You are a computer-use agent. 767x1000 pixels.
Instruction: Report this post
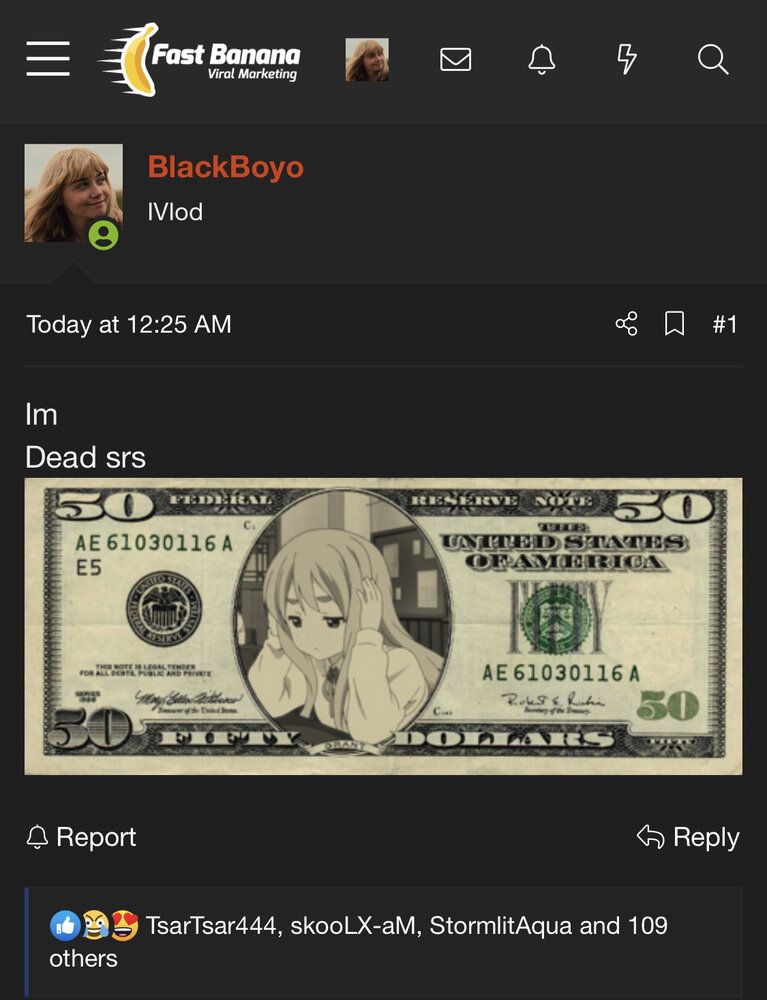coord(81,837)
